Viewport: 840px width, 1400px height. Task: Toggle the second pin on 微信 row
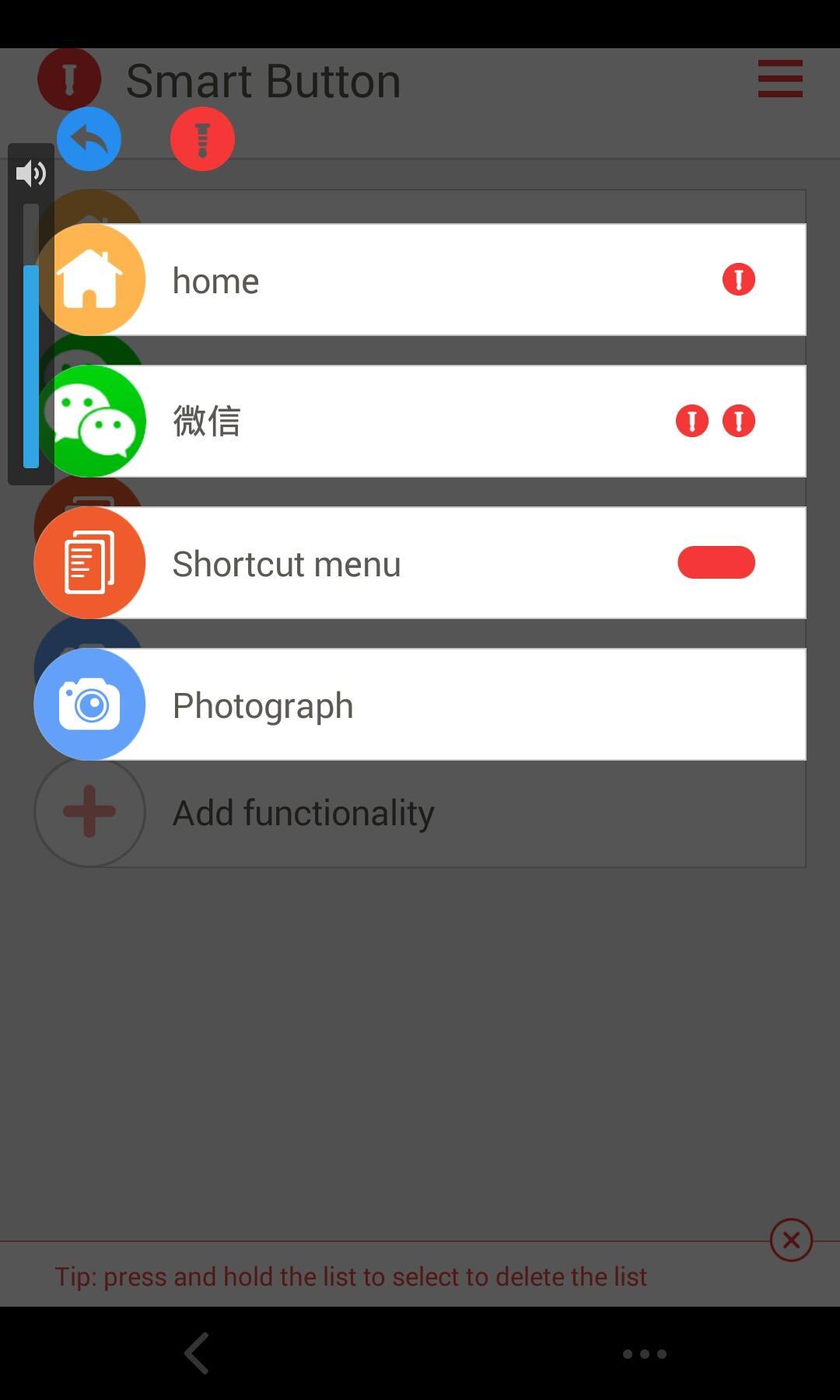[737, 420]
